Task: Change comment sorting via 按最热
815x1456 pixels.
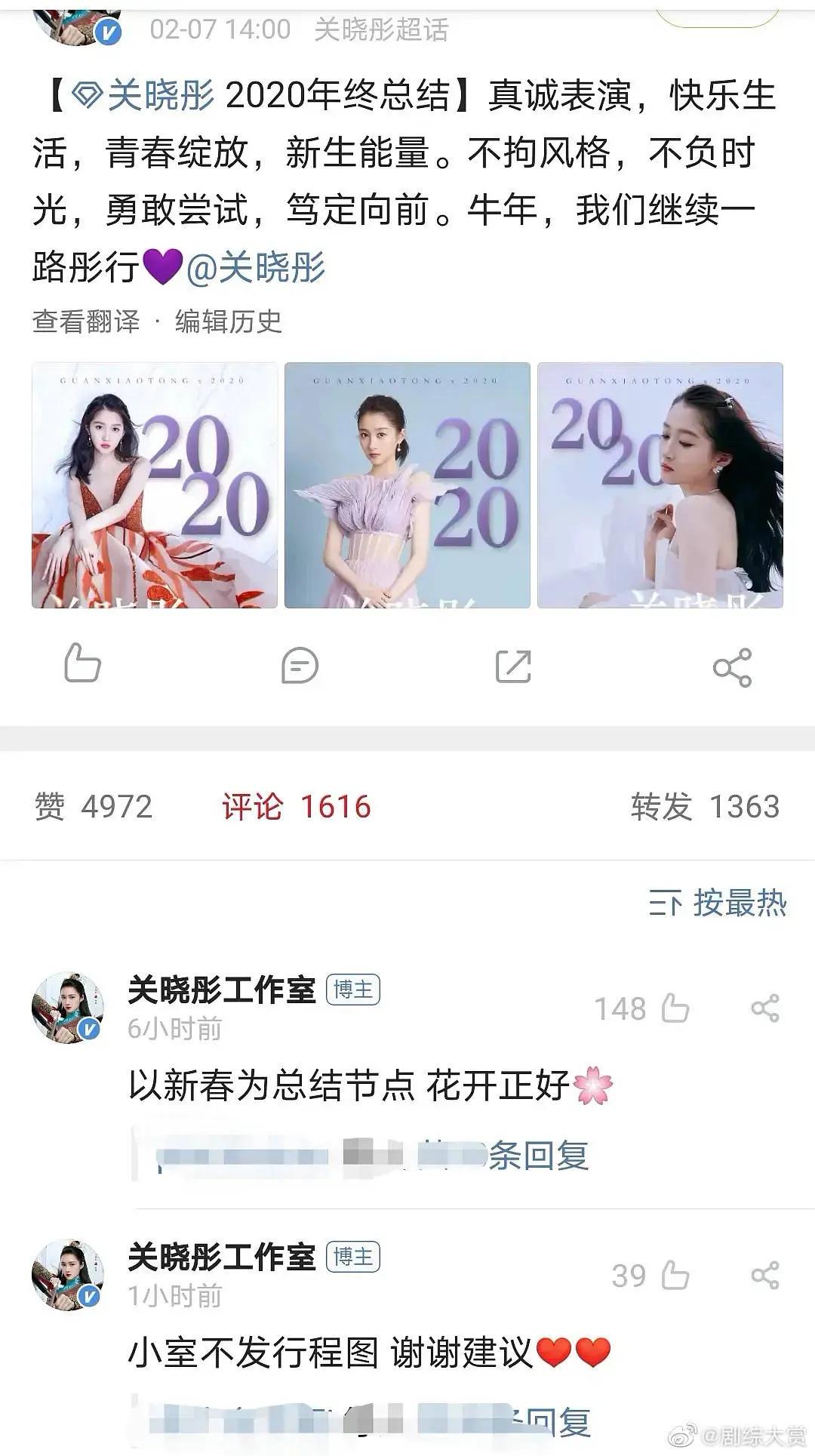Action: tap(718, 903)
